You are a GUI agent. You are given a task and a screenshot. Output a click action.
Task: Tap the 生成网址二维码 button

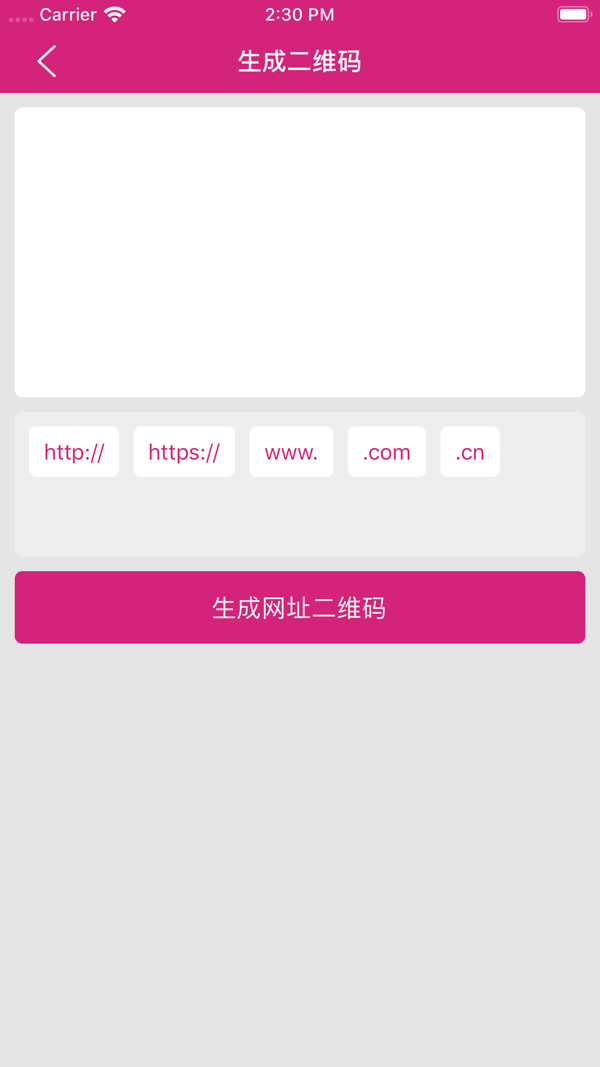(x=300, y=607)
